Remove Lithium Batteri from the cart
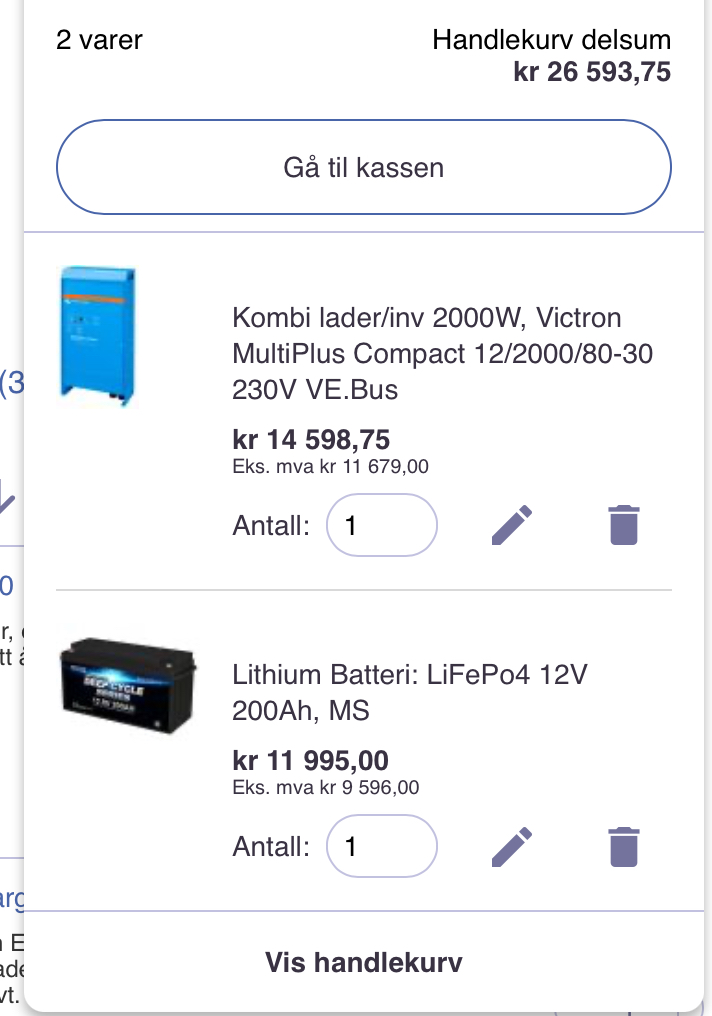Screen dimensions: 712x1016 tap(623, 847)
